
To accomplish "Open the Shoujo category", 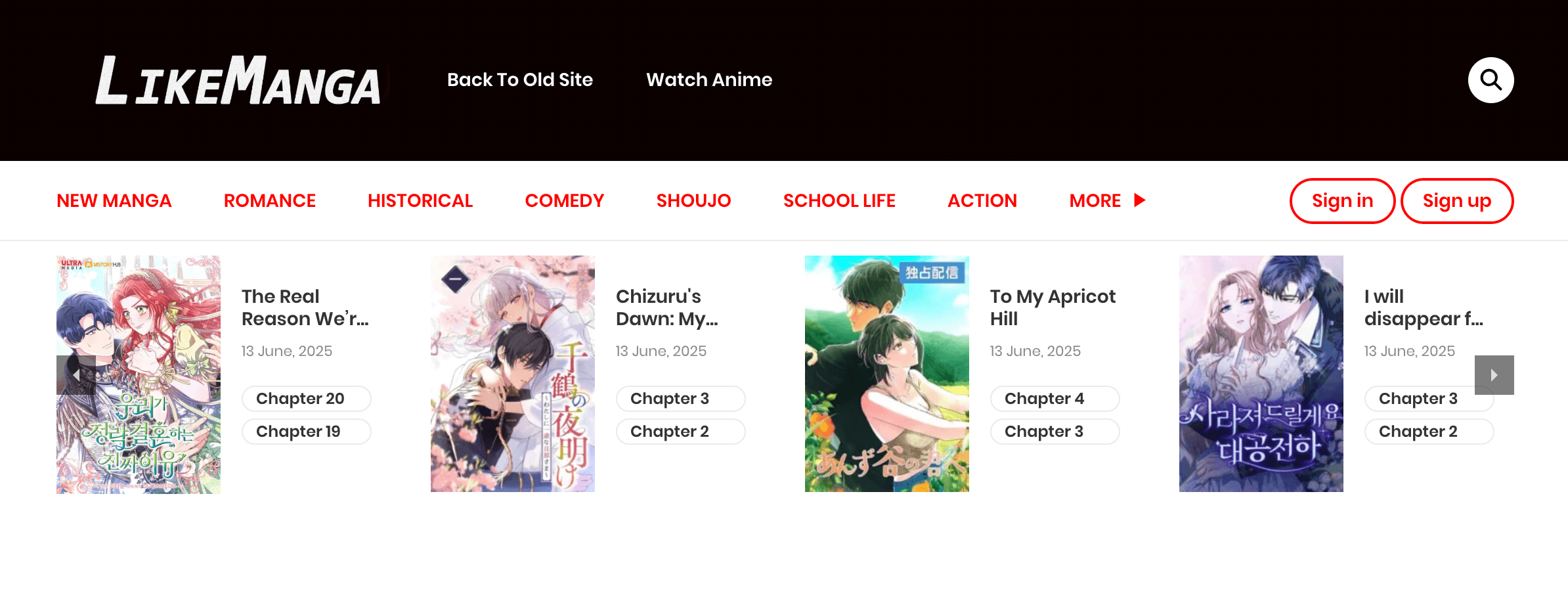I will (x=693, y=200).
